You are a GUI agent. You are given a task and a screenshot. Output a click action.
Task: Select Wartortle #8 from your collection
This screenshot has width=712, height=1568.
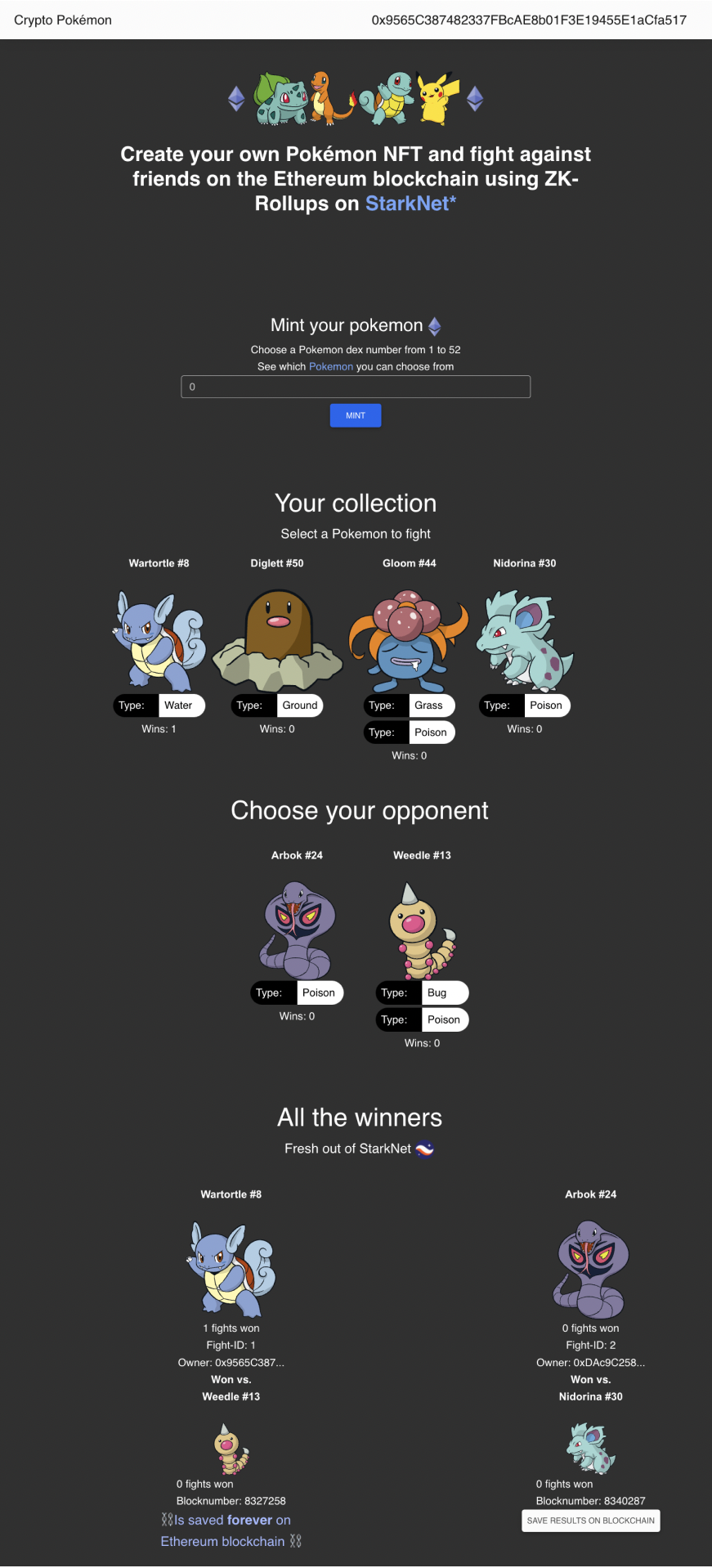159,639
